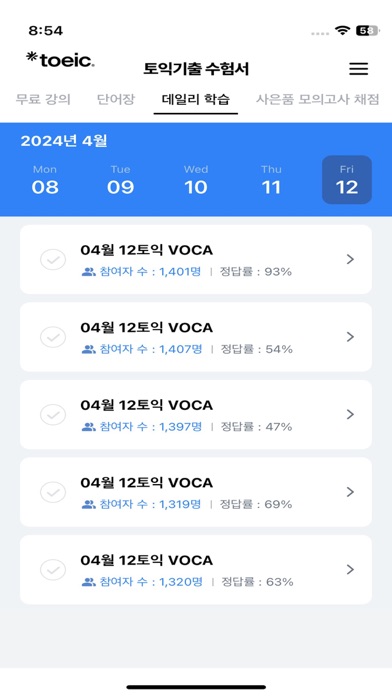
Task: Switch to the 단어장 tab
Action: (115, 99)
